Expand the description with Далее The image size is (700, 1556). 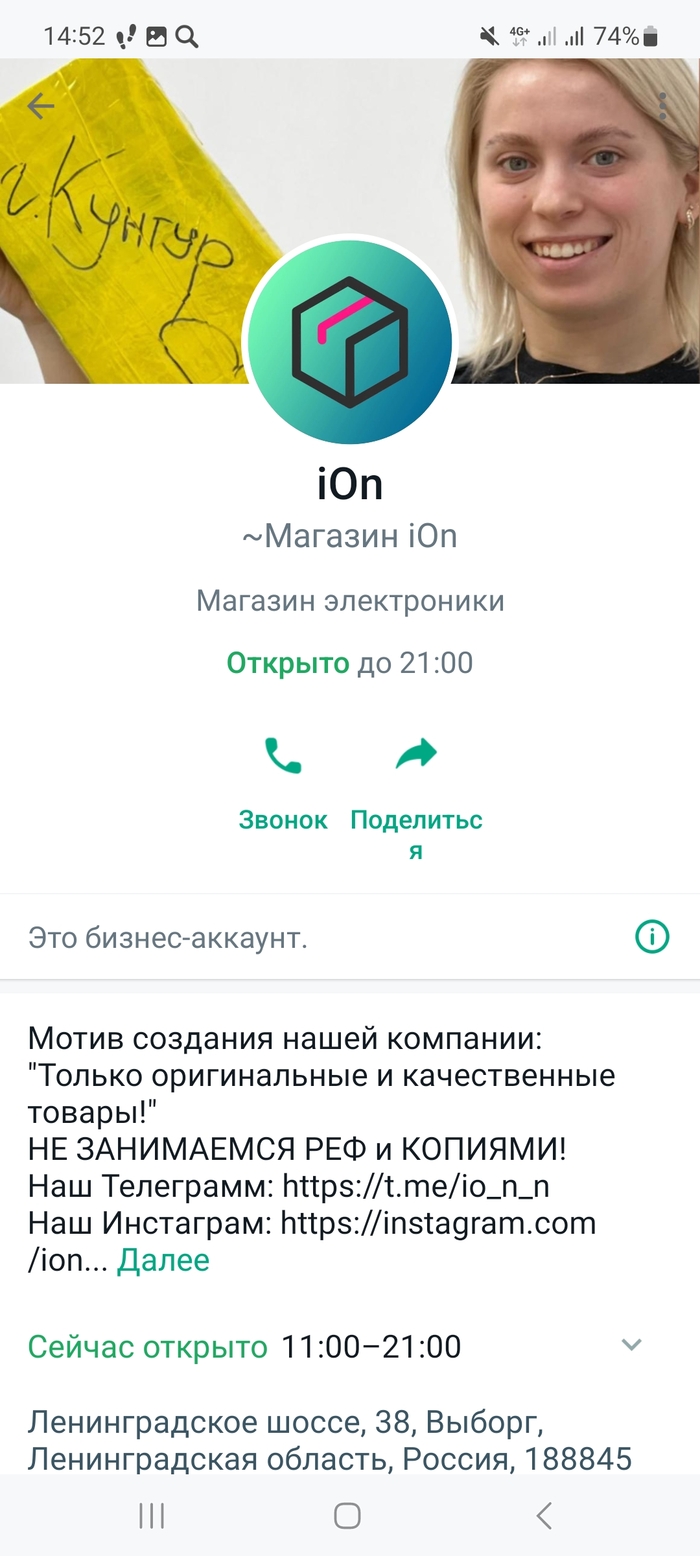[163, 1260]
